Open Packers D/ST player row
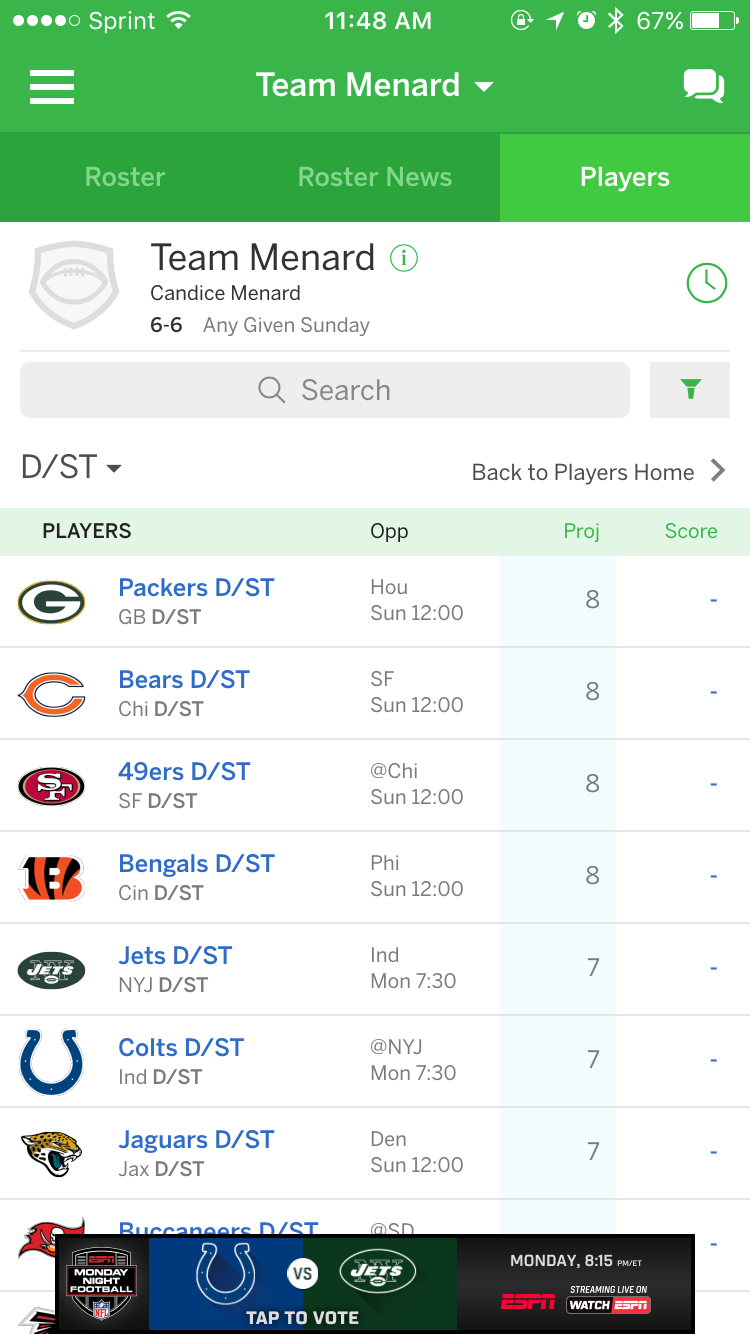 point(375,601)
